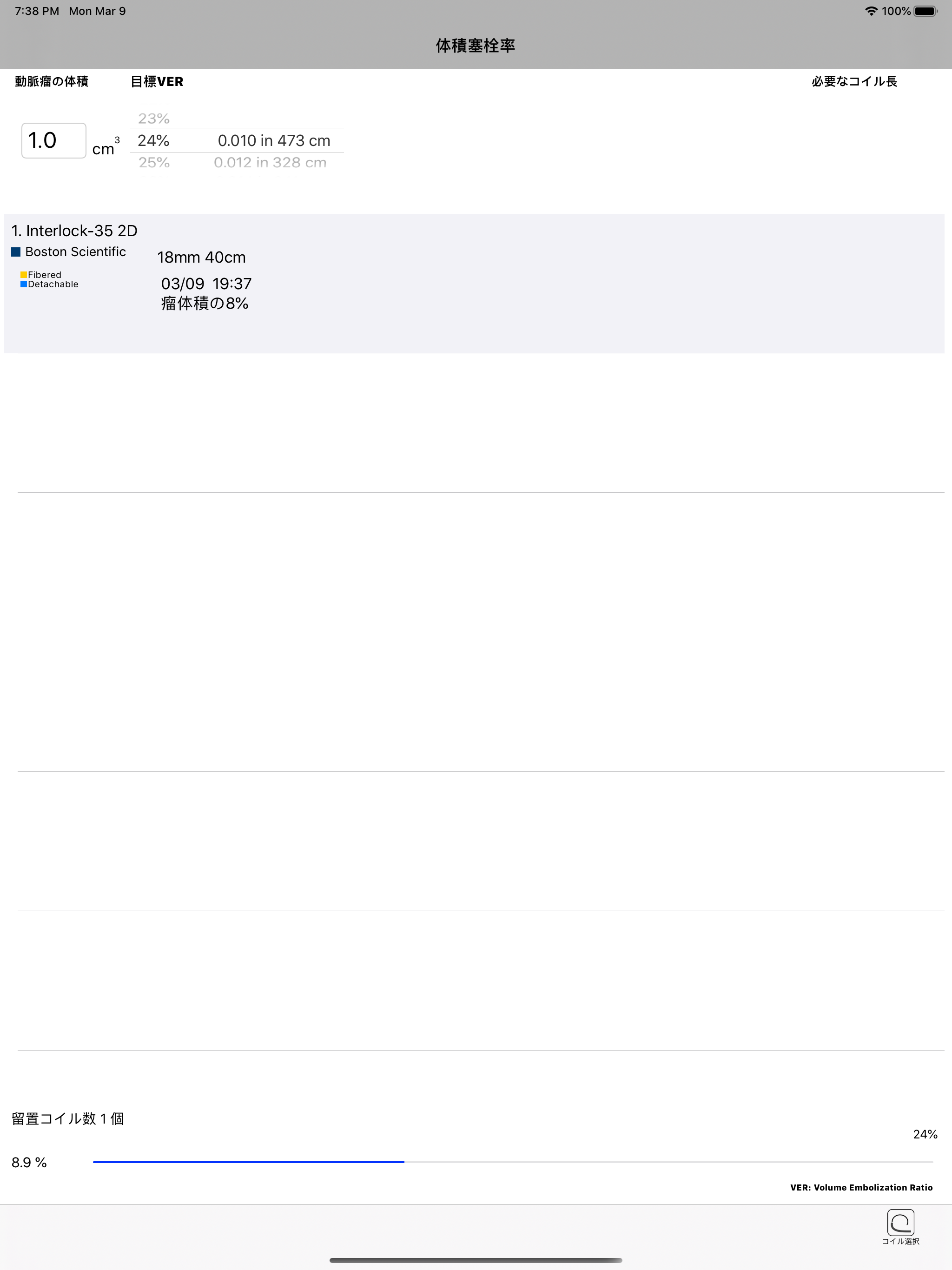Tap the dark blue Boston Scientific brand square

17,251
